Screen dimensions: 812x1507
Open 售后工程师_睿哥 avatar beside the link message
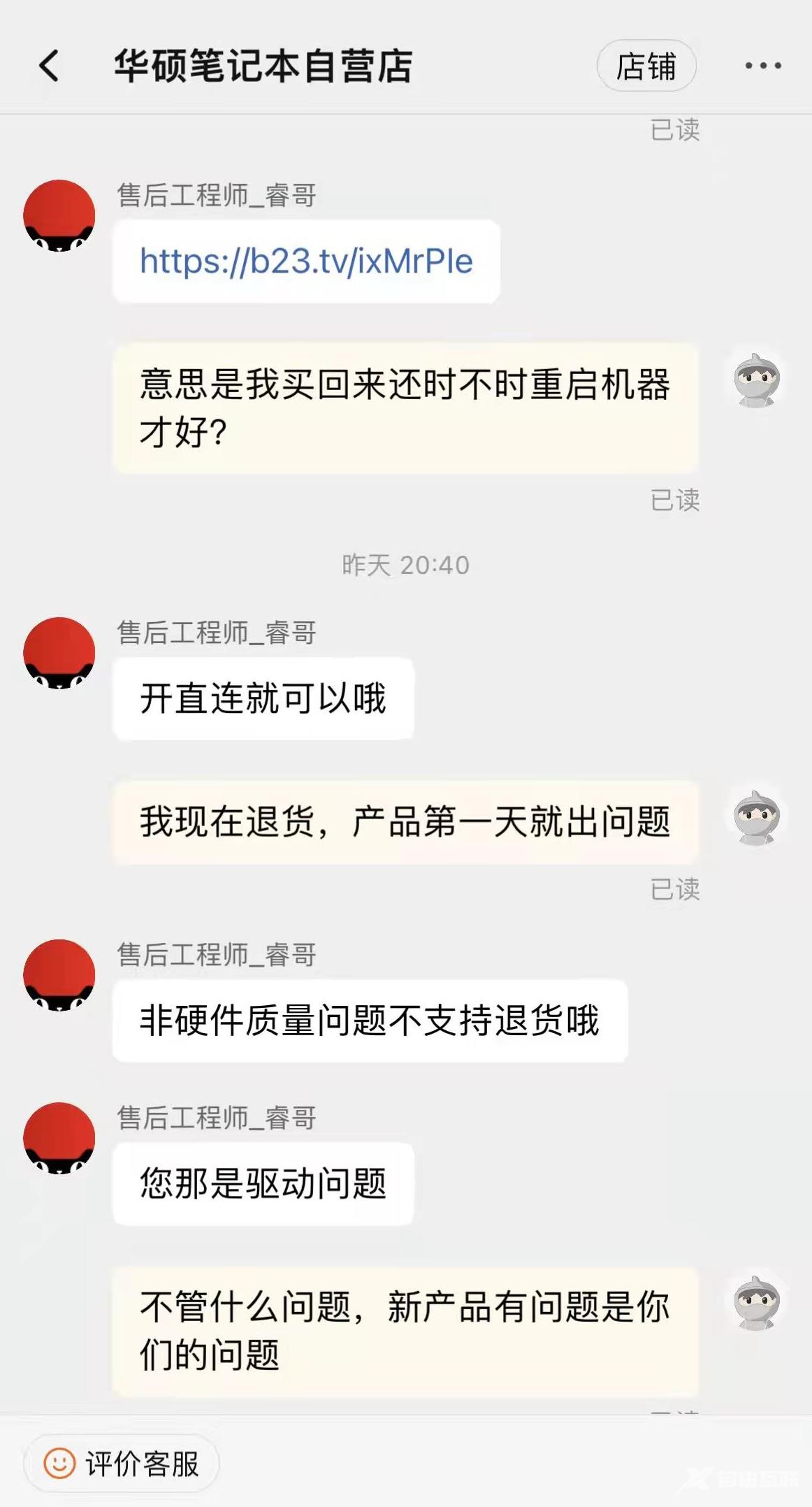tap(59, 216)
